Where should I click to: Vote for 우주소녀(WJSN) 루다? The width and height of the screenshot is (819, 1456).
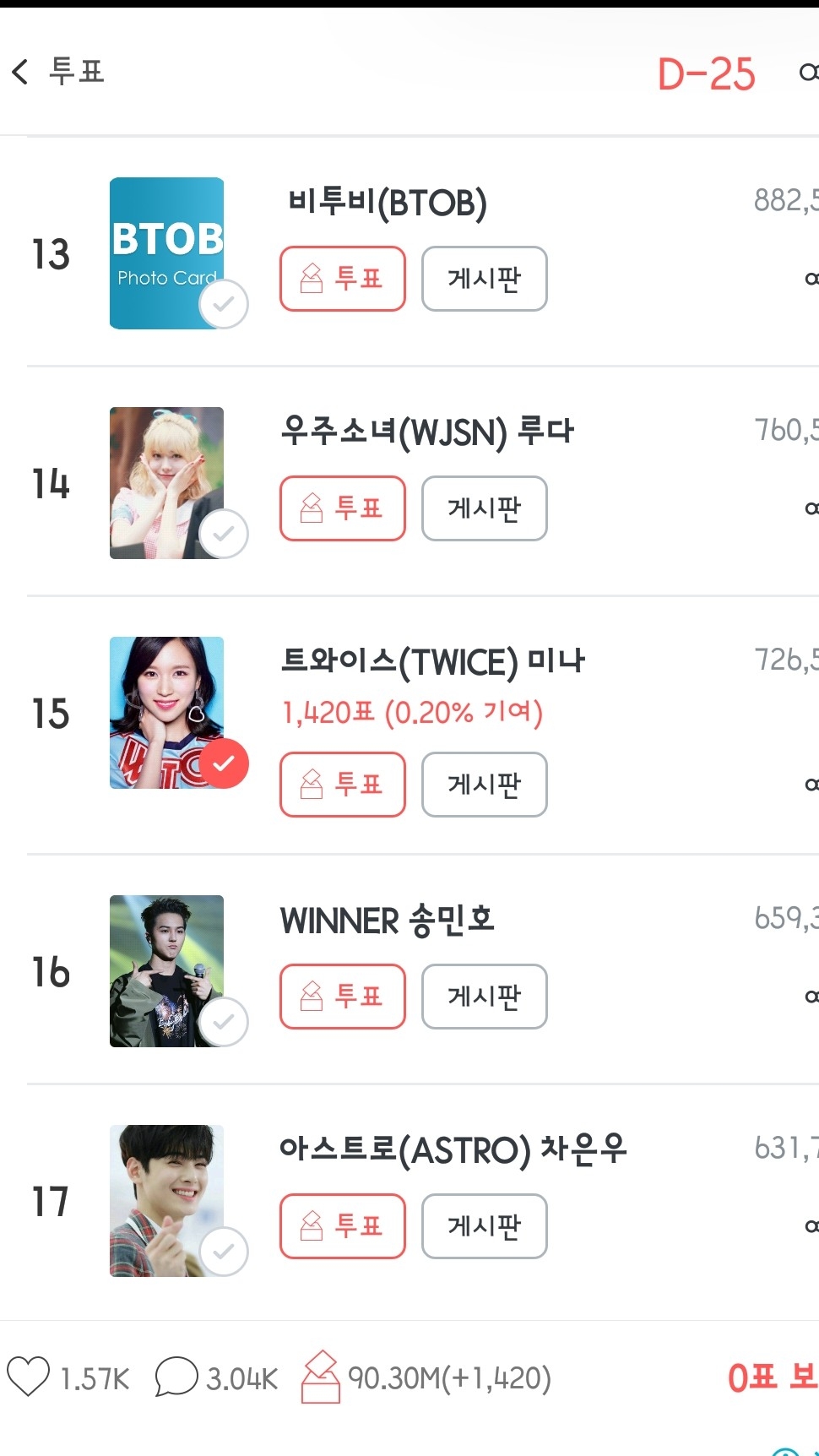(342, 508)
